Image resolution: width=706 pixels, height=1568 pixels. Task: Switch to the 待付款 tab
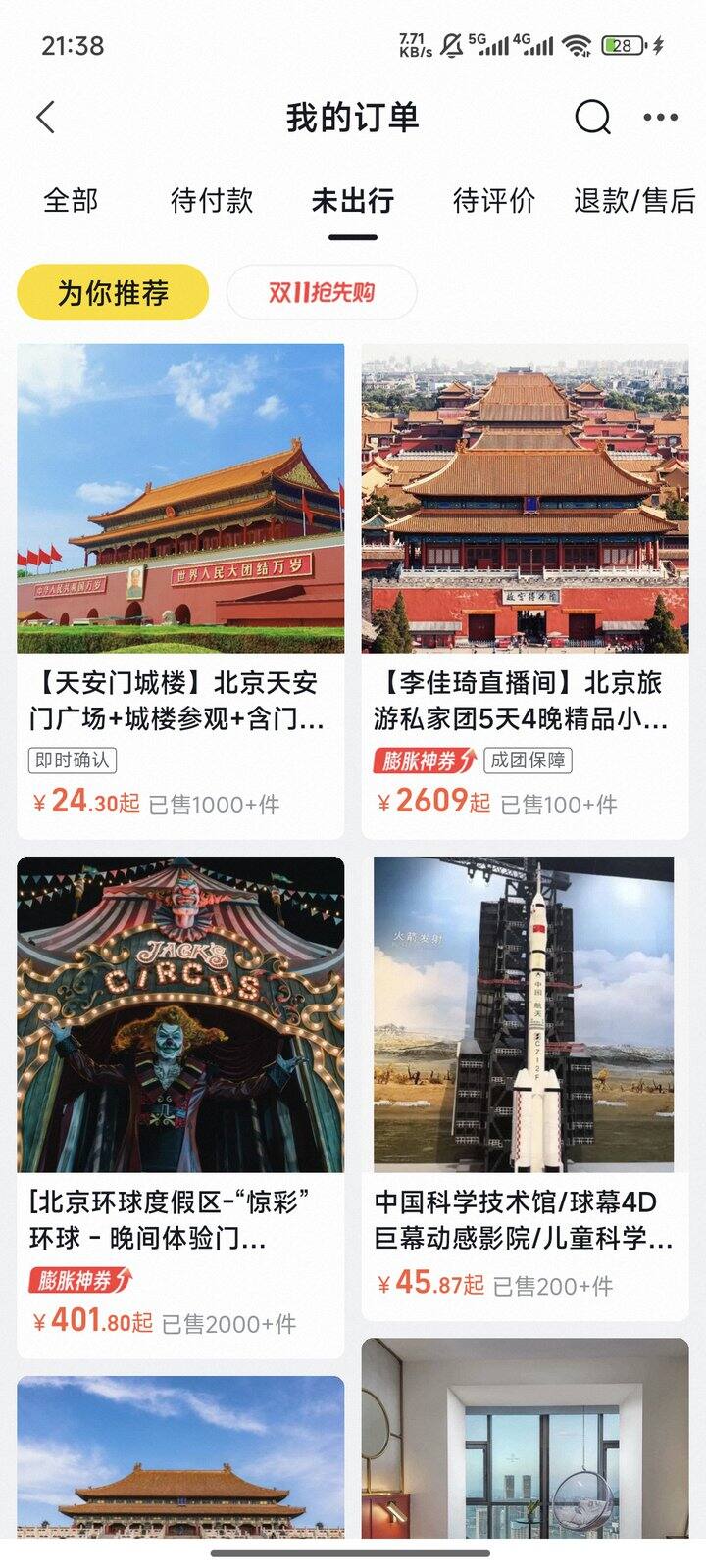click(212, 201)
